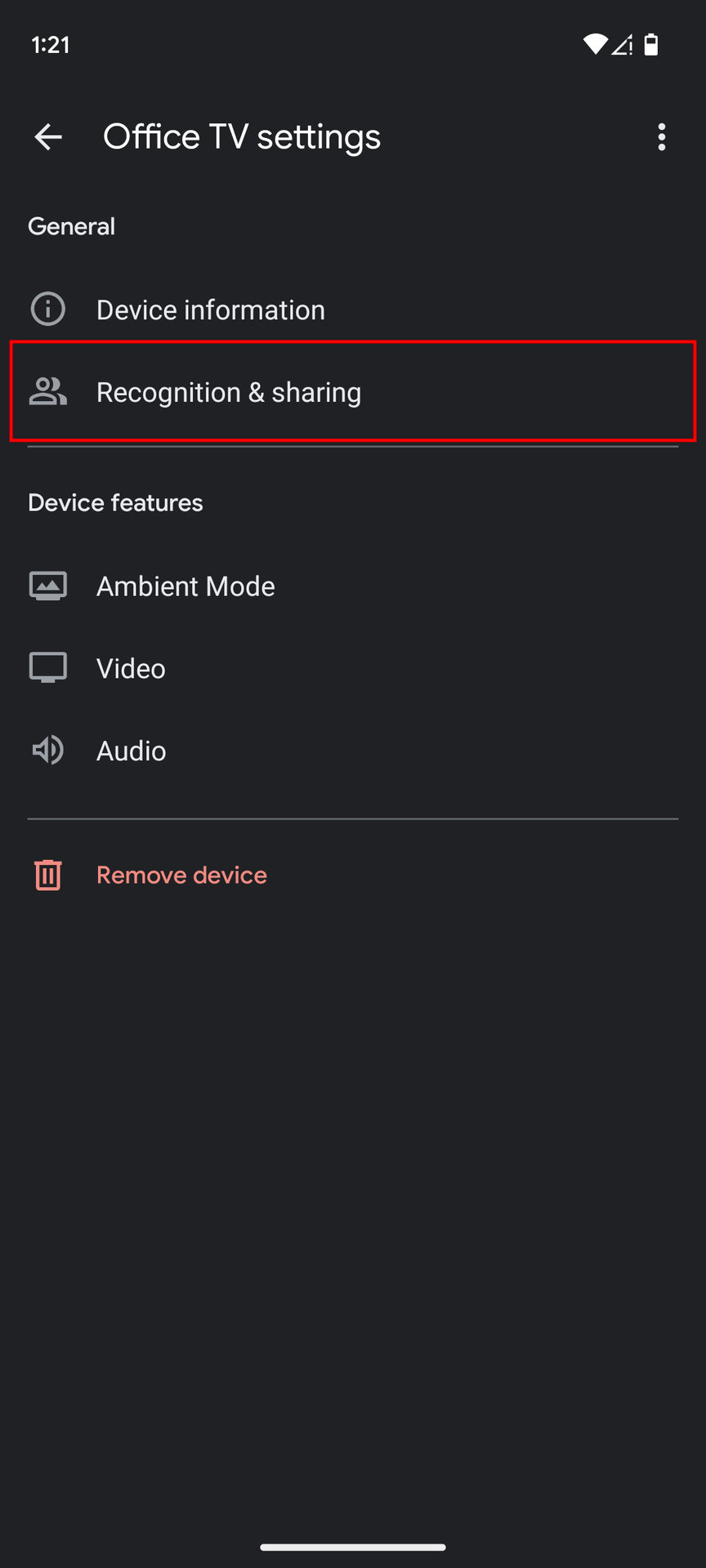The height and width of the screenshot is (1568, 706).
Task: Open Audio settings
Action: [131, 751]
